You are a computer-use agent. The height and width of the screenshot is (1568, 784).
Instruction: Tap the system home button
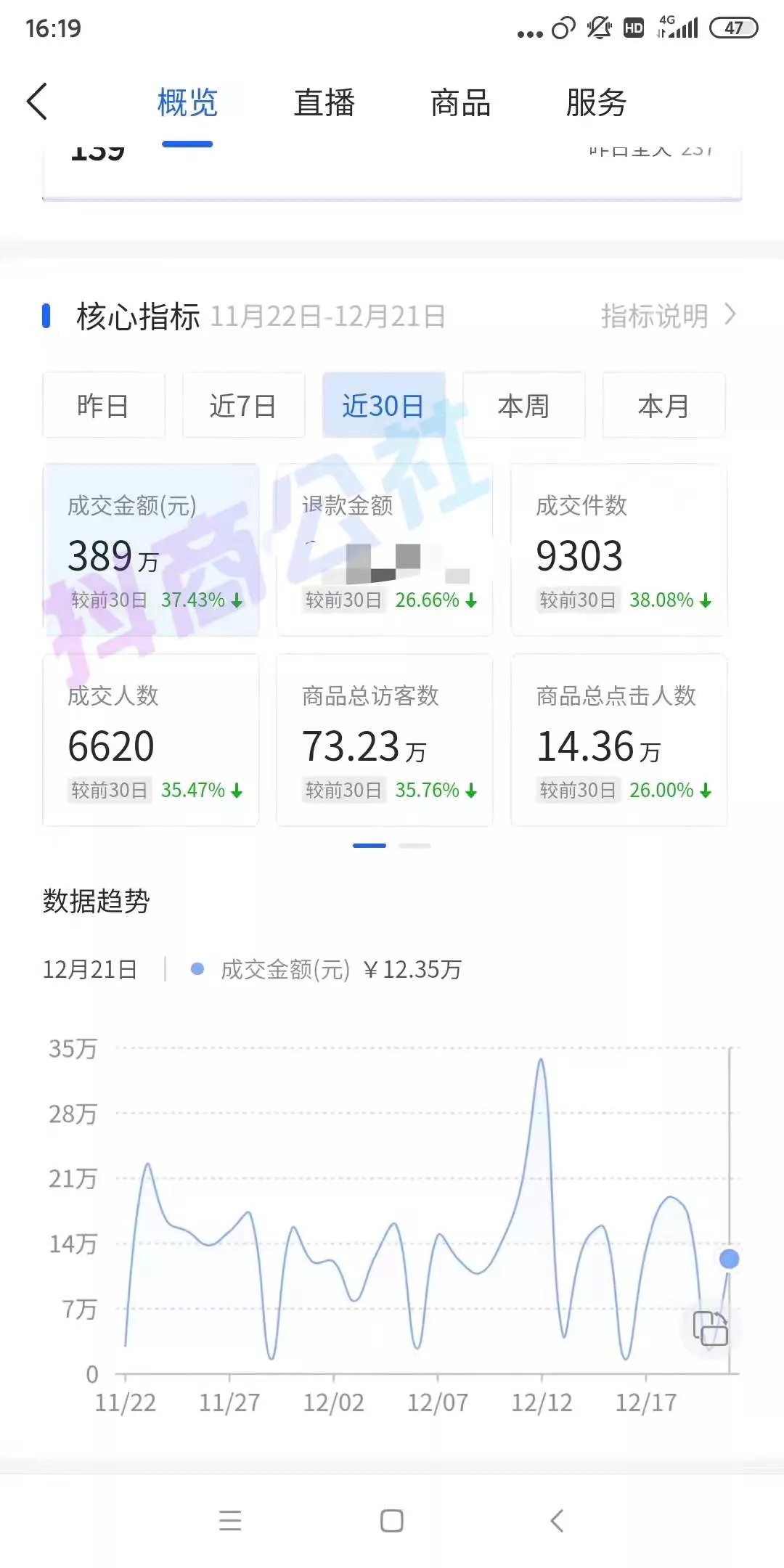pyautogui.click(x=392, y=1521)
